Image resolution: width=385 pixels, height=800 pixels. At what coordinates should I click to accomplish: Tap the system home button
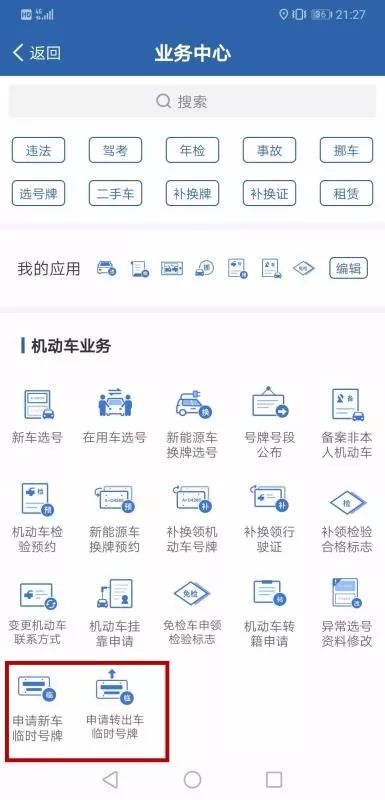tap(192, 779)
